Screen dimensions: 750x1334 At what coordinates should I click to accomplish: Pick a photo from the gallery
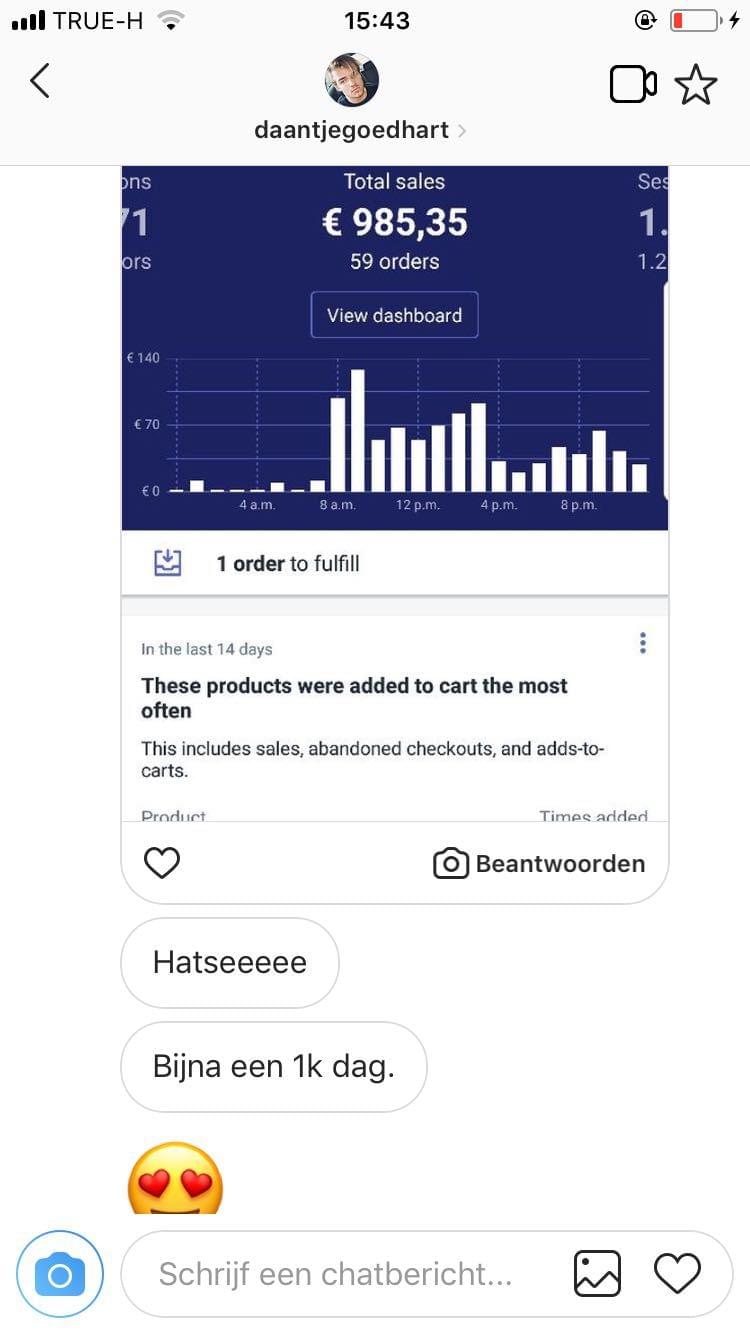pyautogui.click(x=597, y=1274)
